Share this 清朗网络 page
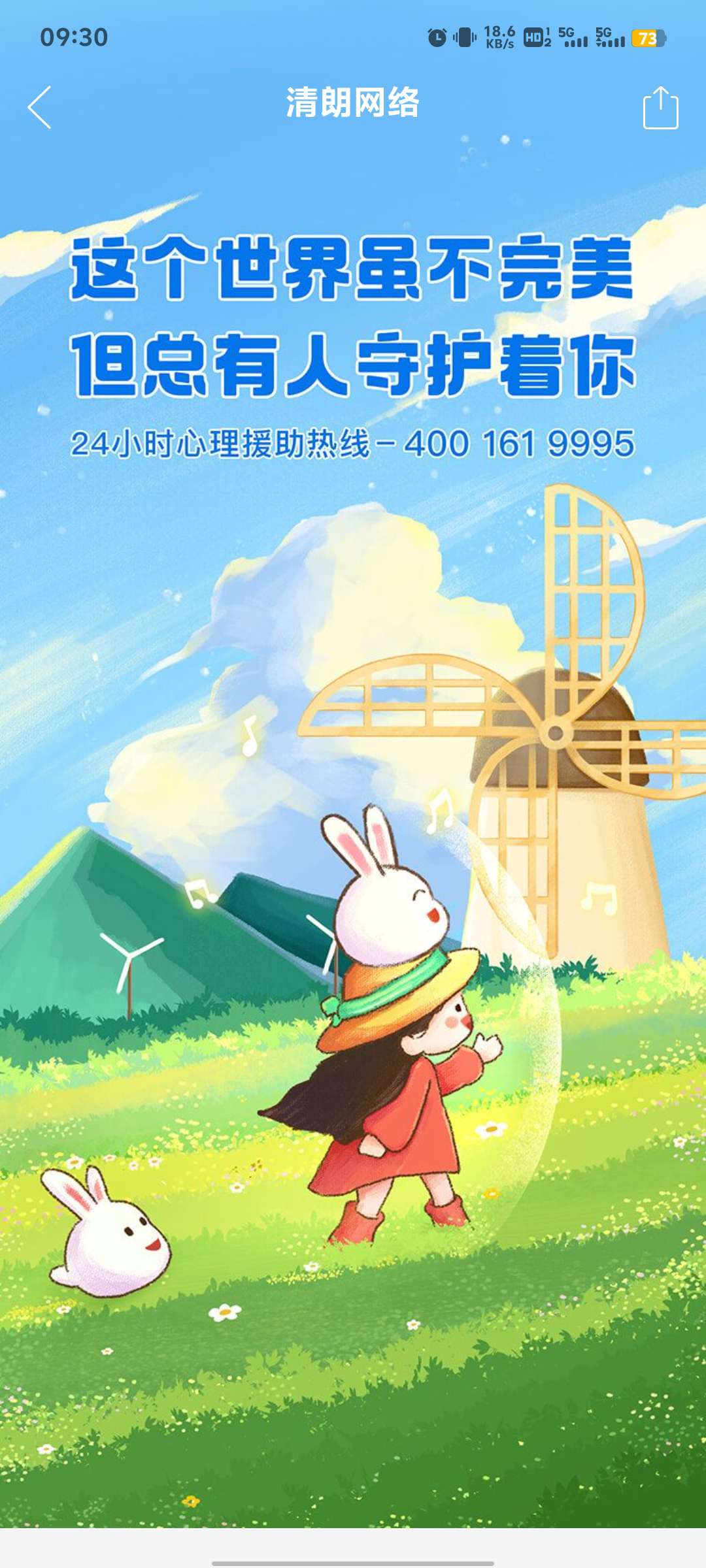The image size is (706, 1568). coord(660,108)
